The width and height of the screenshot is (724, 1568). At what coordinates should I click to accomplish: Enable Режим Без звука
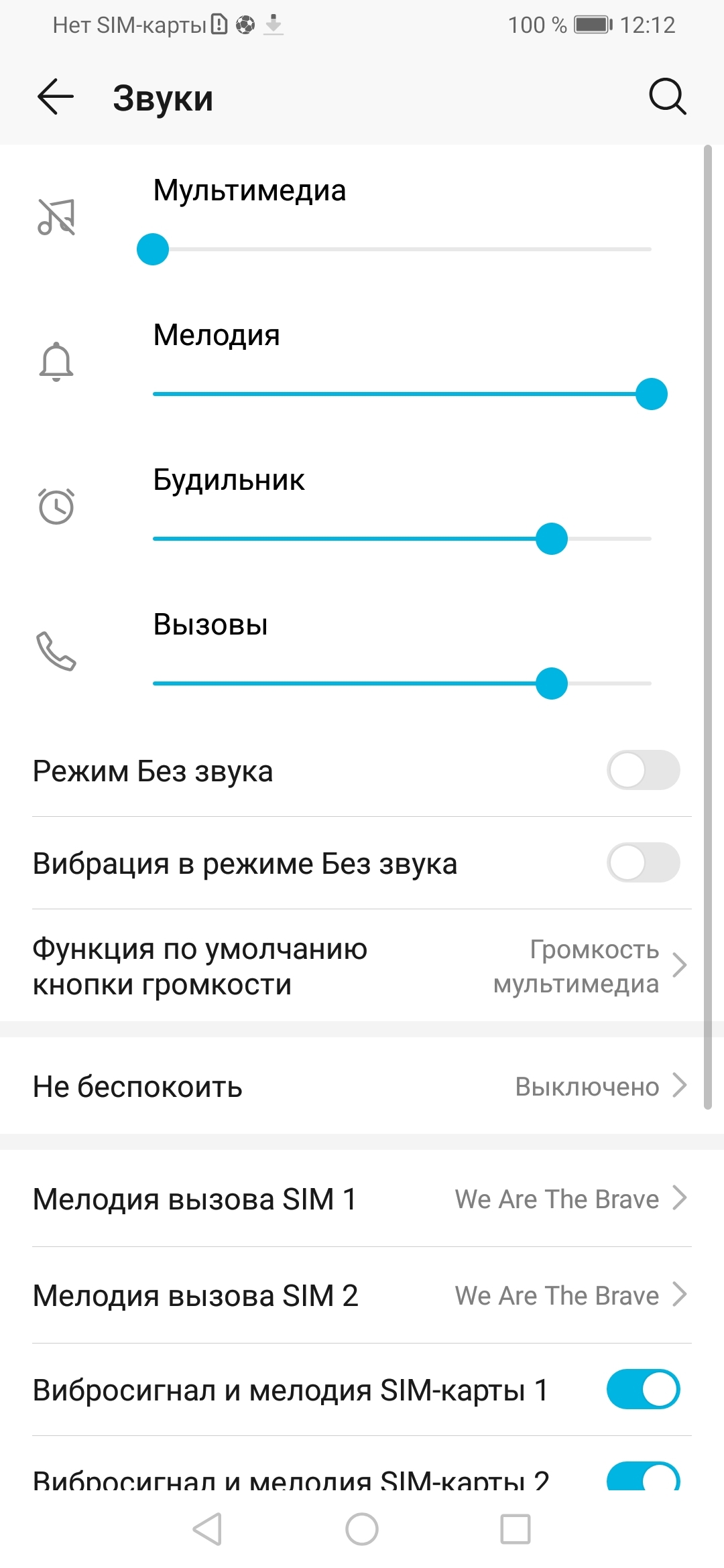(x=644, y=770)
